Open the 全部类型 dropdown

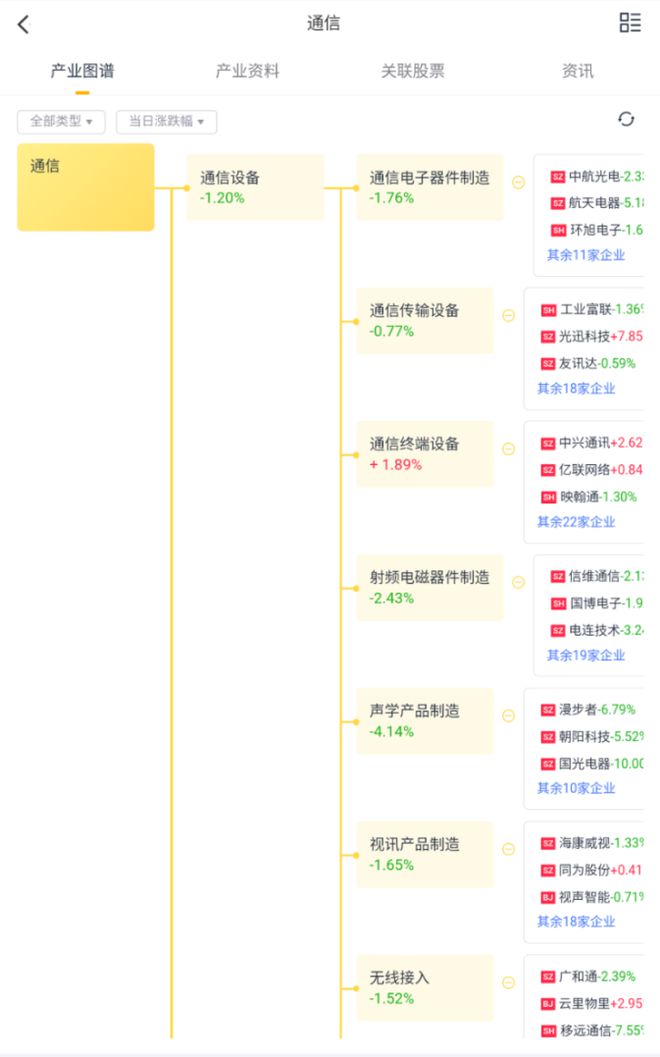click(x=61, y=121)
